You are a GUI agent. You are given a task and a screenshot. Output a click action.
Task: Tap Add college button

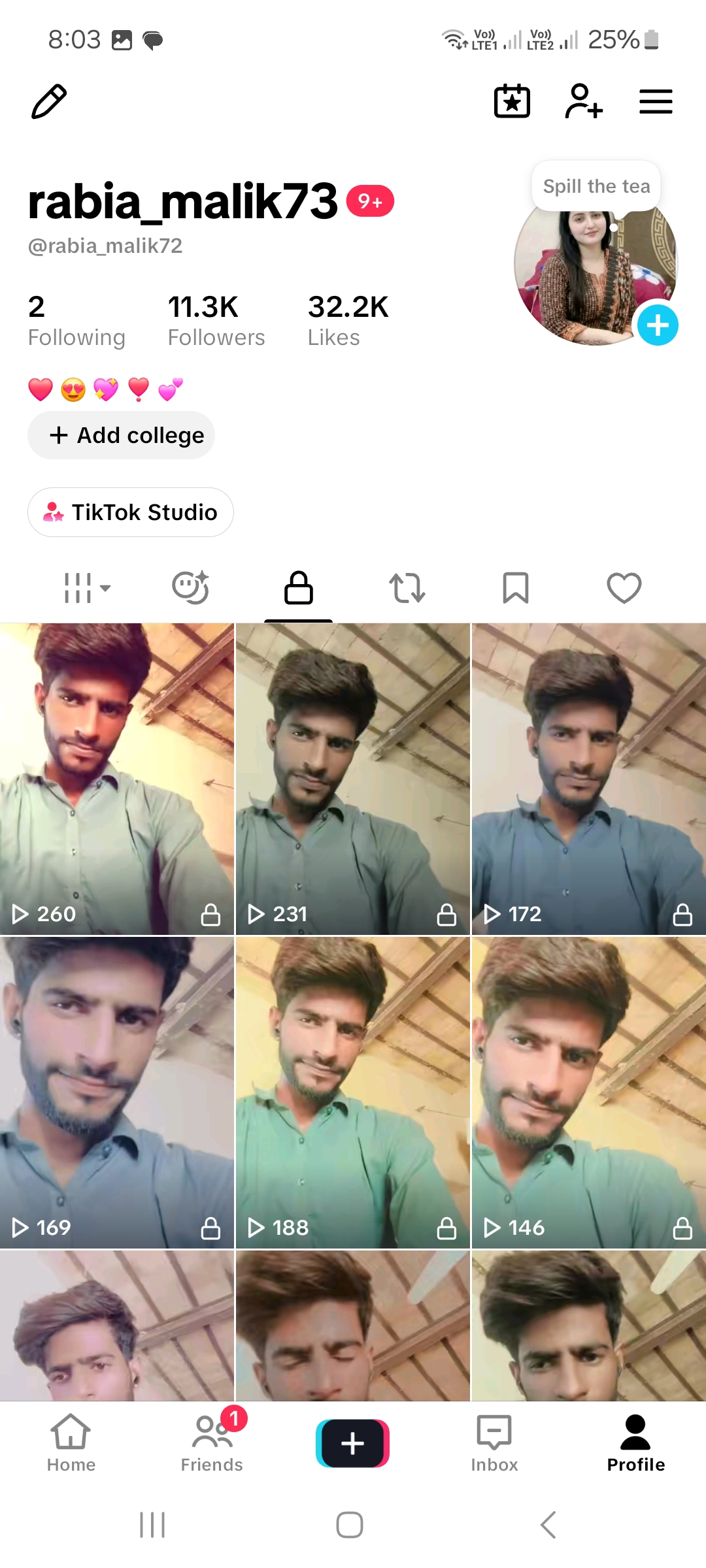pos(121,435)
